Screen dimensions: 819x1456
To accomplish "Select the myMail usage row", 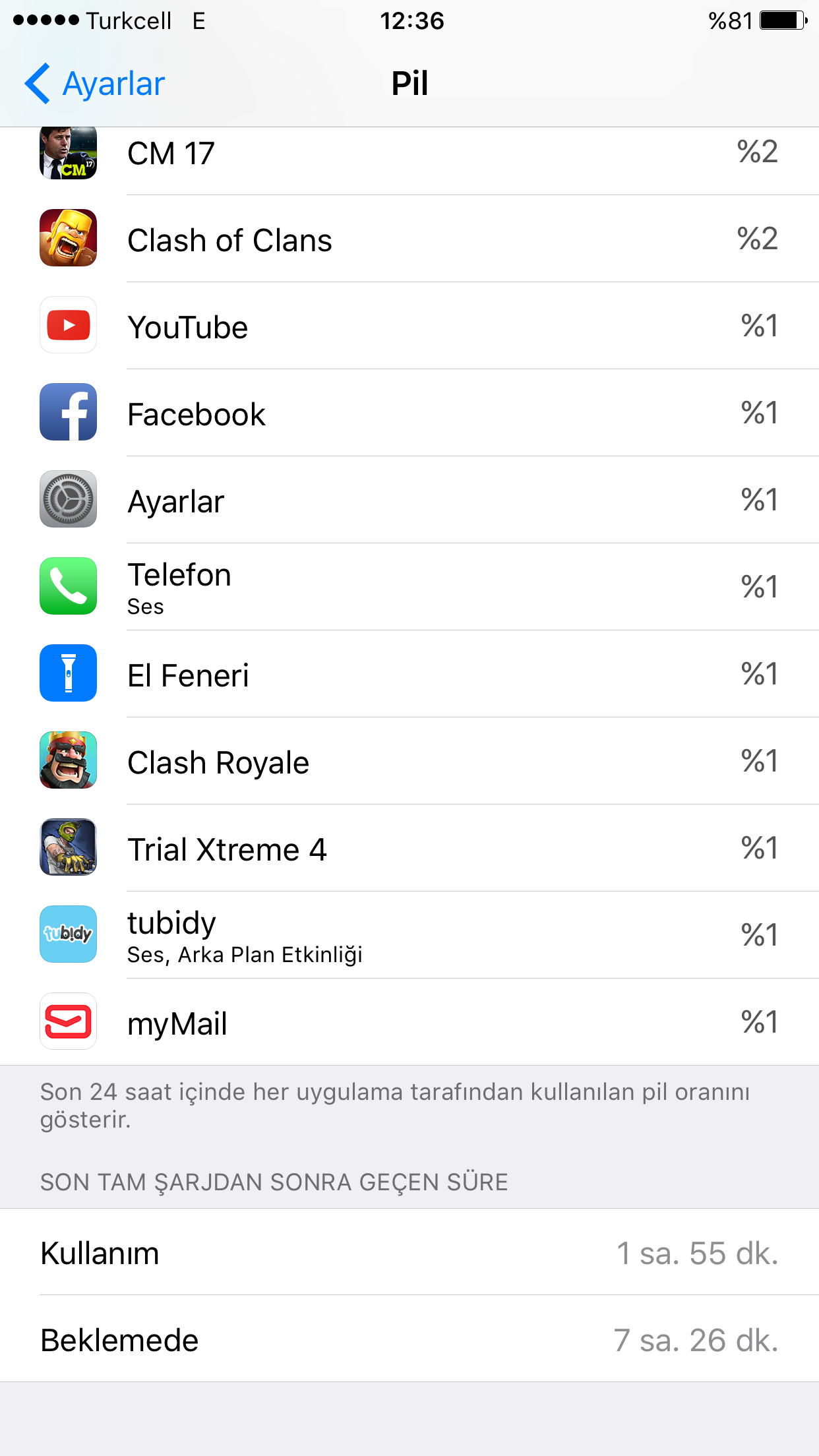I will [409, 1023].
